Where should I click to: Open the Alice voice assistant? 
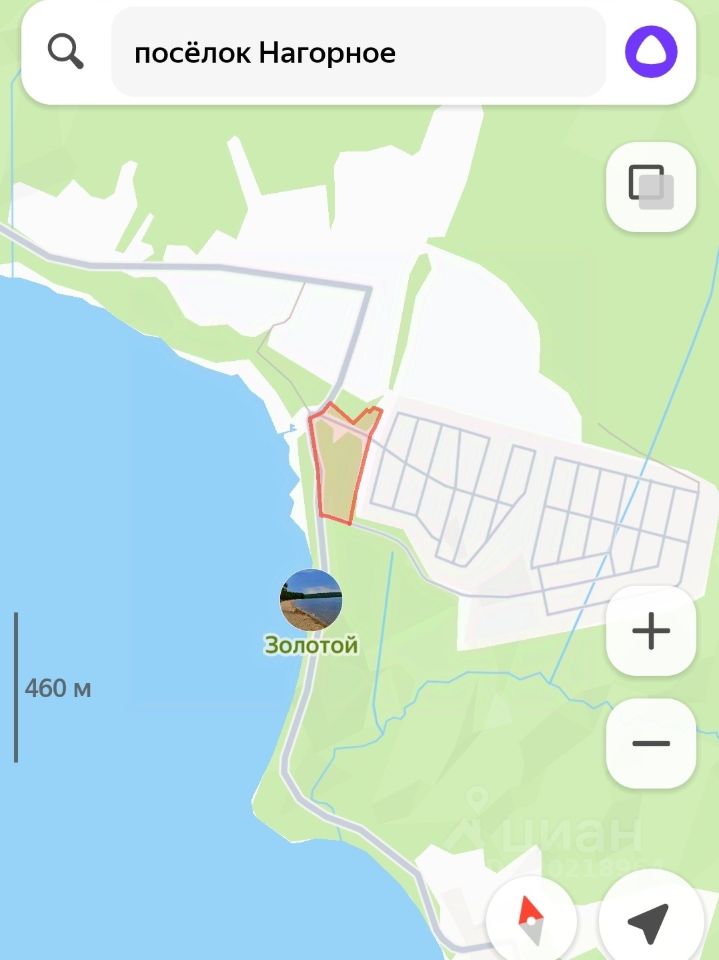[651, 52]
